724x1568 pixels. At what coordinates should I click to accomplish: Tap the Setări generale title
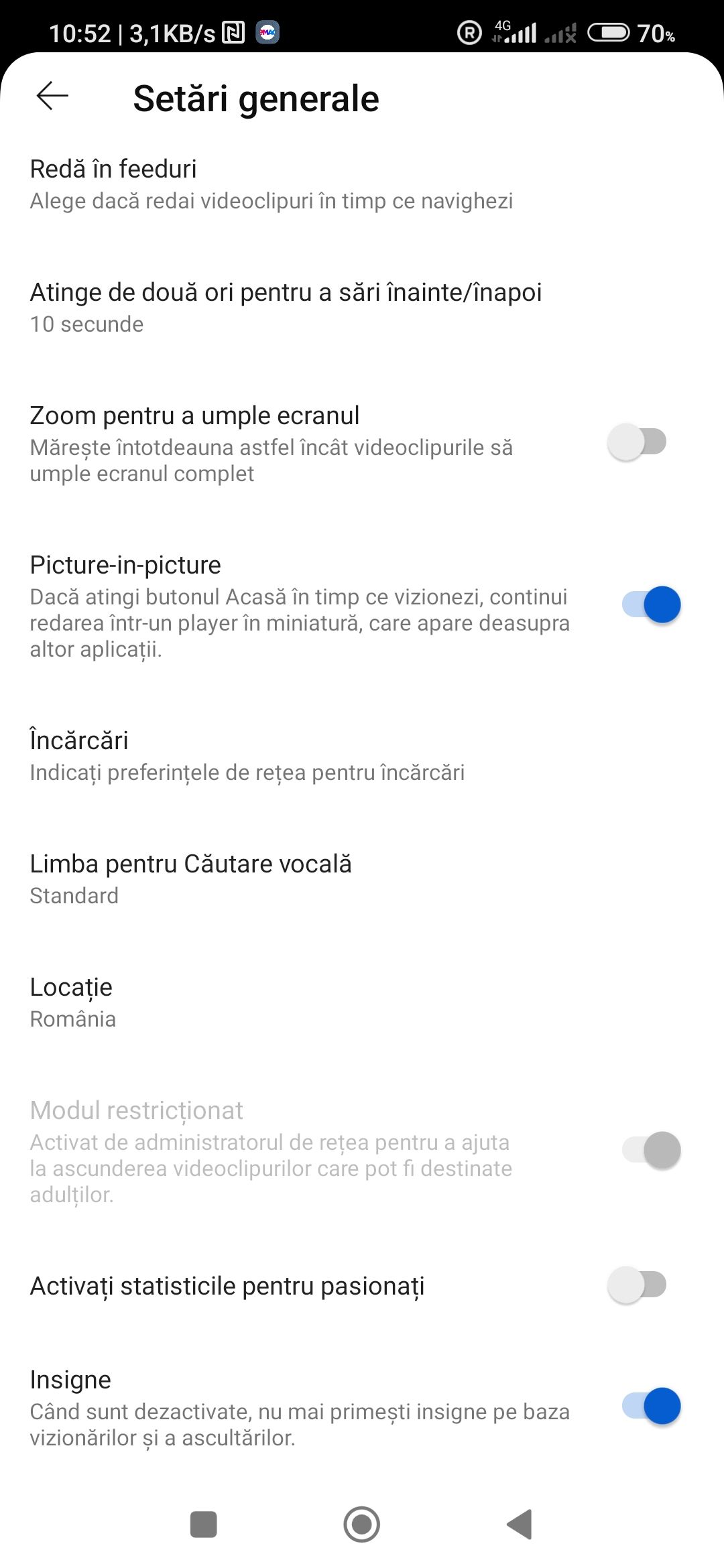point(256,97)
